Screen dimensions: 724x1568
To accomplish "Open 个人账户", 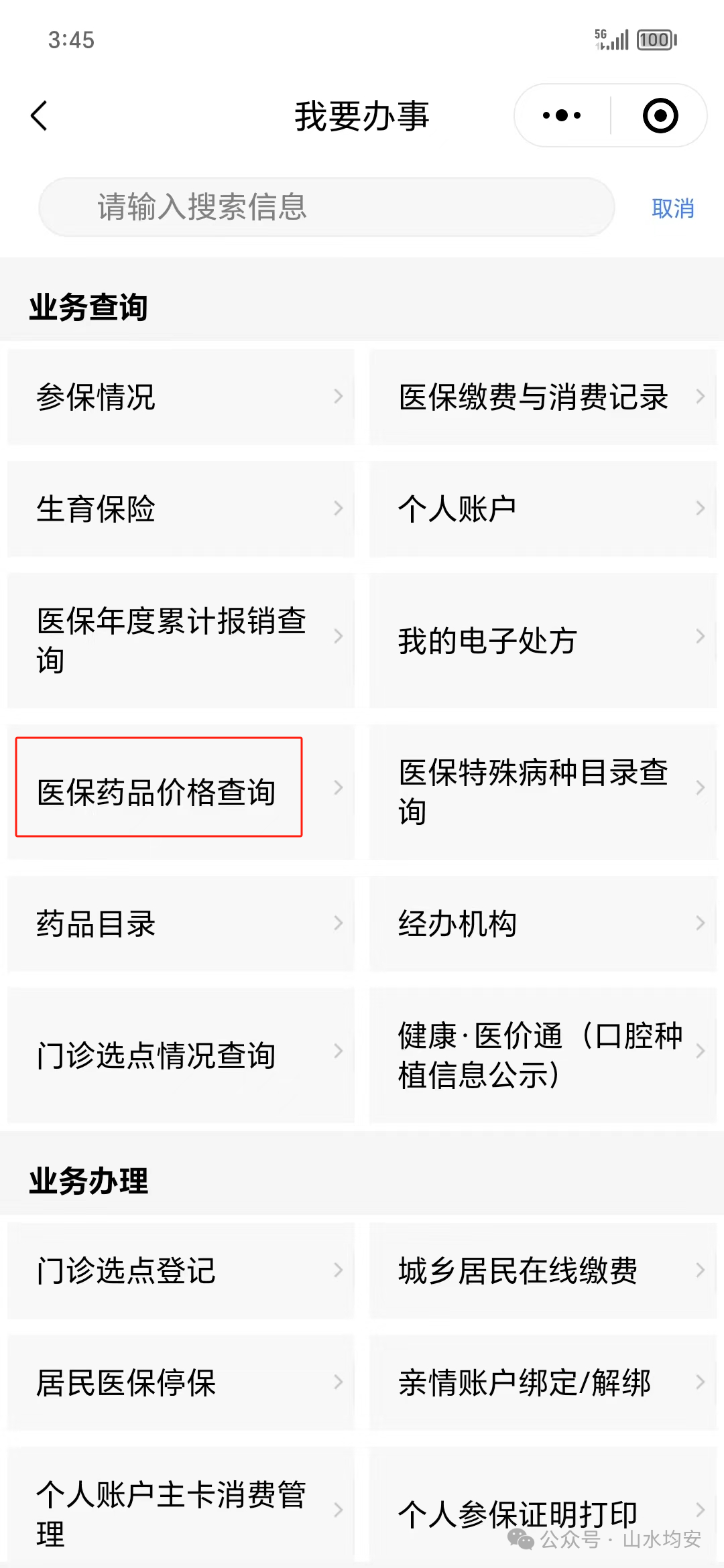I will [x=543, y=509].
